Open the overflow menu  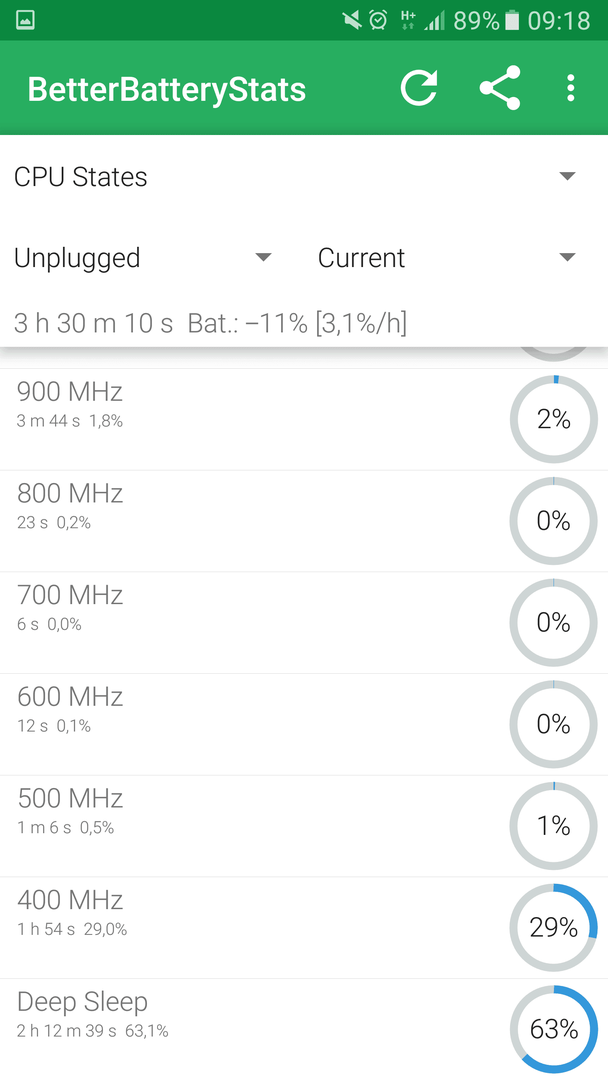(x=570, y=88)
